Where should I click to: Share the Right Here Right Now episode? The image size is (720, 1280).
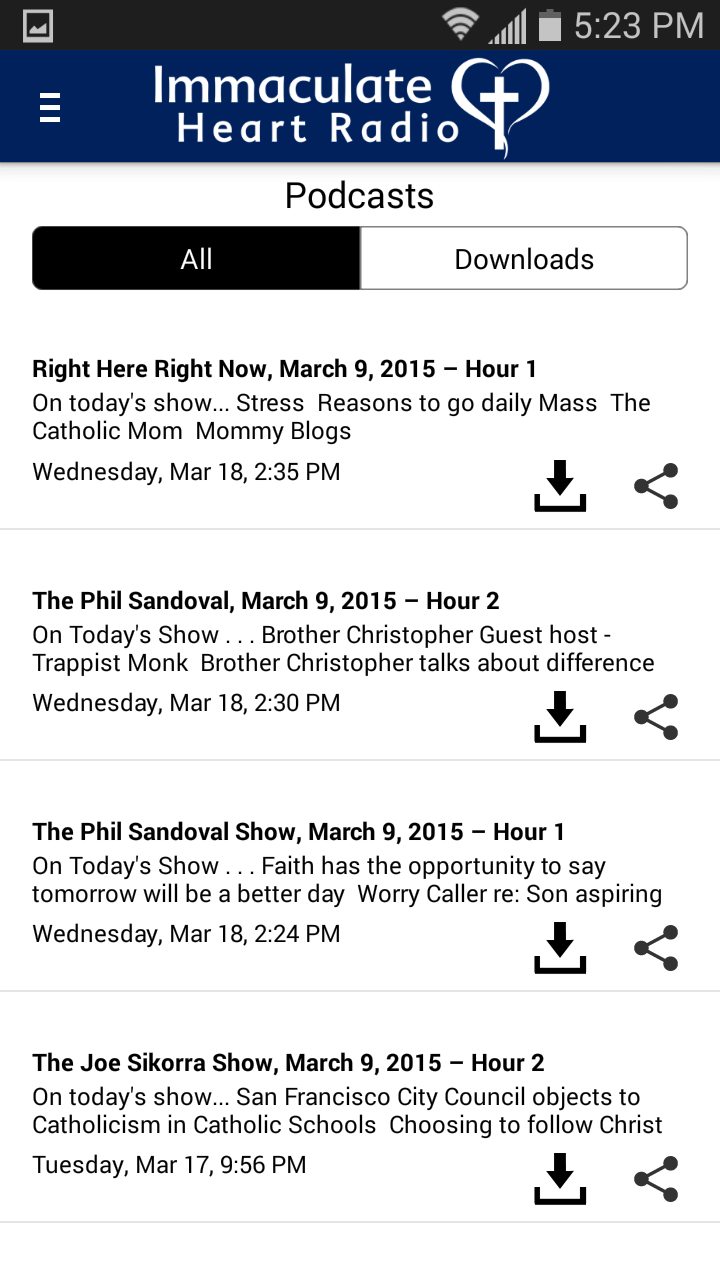coord(656,486)
